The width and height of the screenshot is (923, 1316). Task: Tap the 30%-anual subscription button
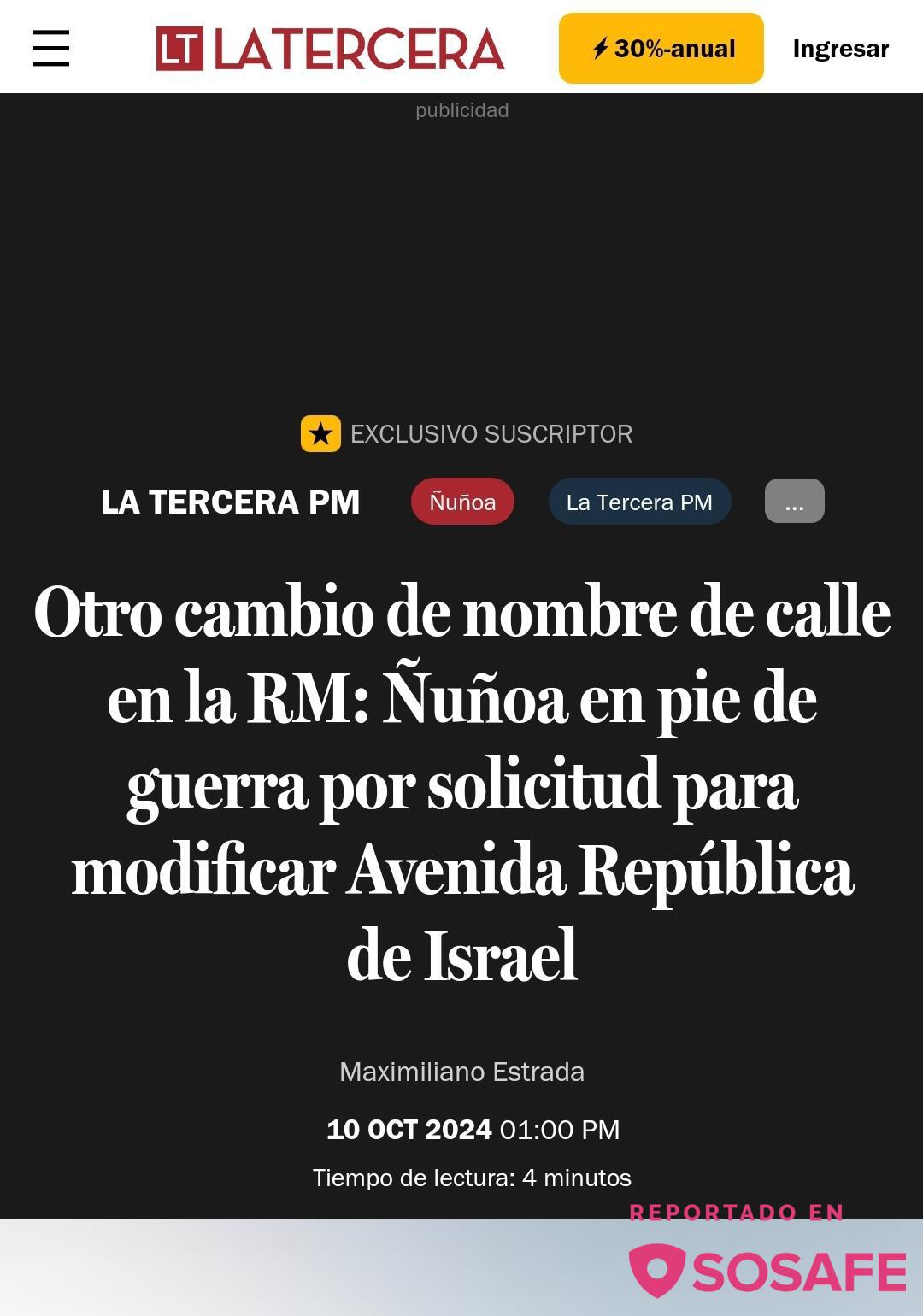point(661,49)
